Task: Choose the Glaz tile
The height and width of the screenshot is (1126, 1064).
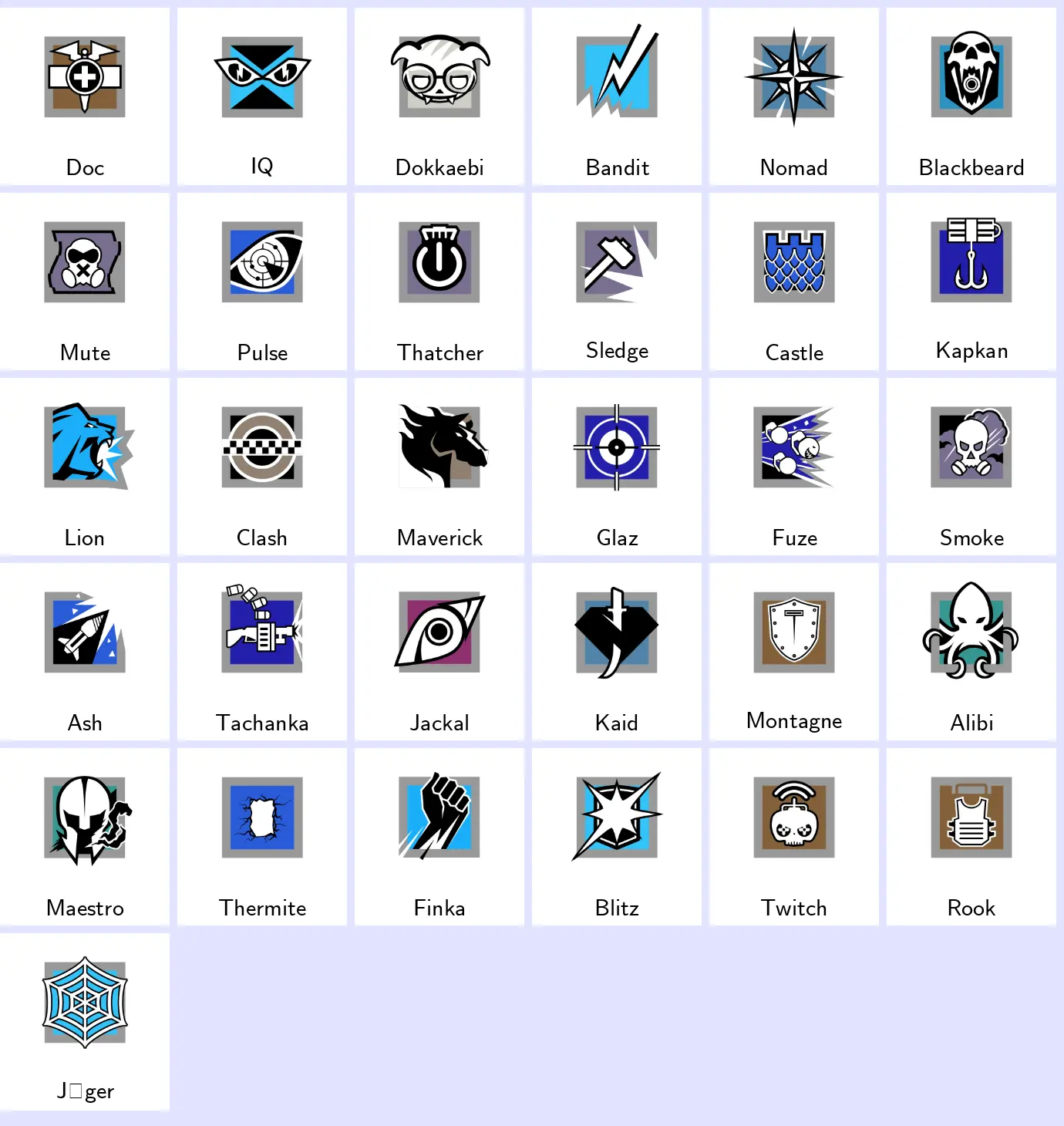Action: pos(617,467)
